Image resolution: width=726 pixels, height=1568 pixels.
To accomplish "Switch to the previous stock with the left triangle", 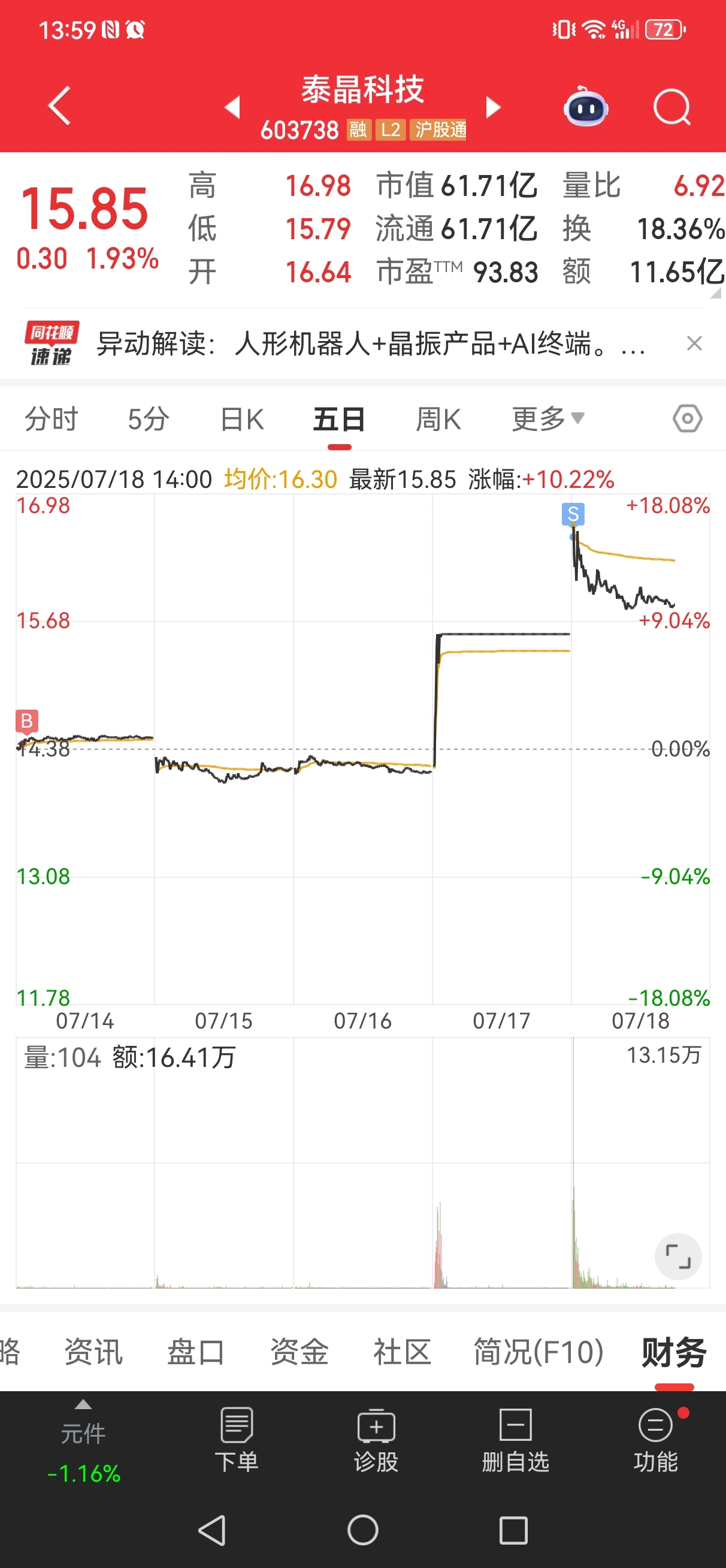I will click(232, 108).
